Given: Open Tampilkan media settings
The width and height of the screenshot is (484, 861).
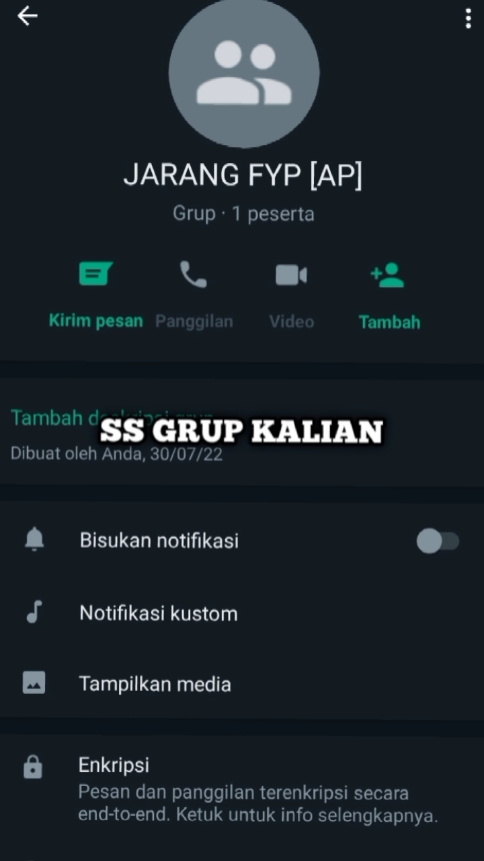Looking at the screenshot, I should 242,684.
